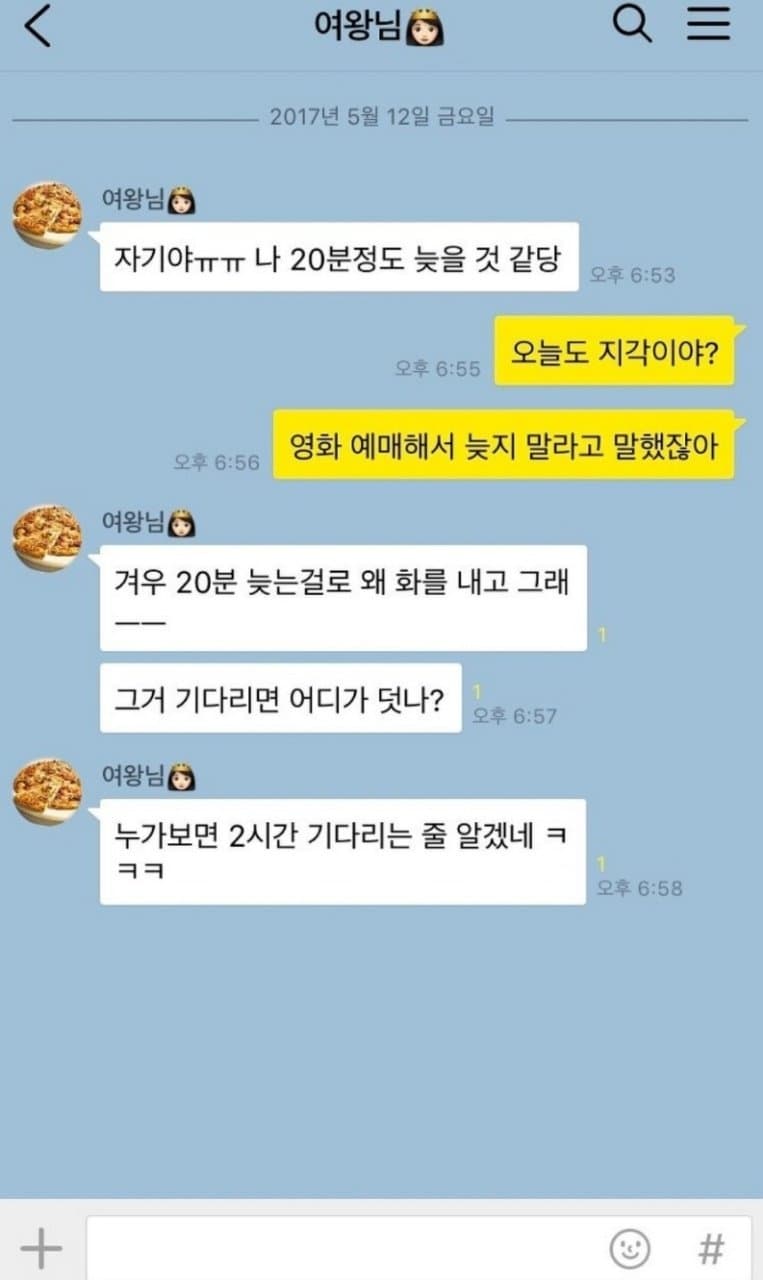Open the emoticon picker
Screen dimensions: 763x1280
pos(630,1248)
